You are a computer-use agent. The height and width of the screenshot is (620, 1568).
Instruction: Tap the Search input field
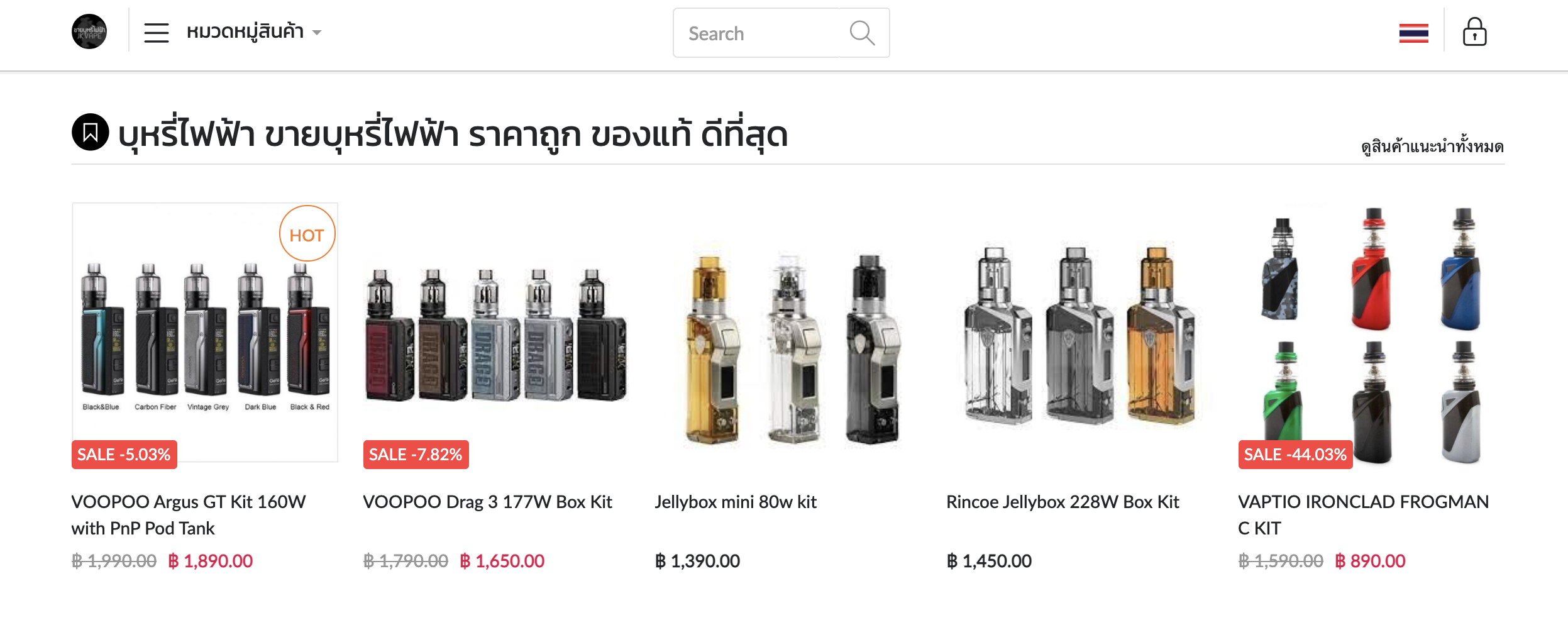coord(757,33)
